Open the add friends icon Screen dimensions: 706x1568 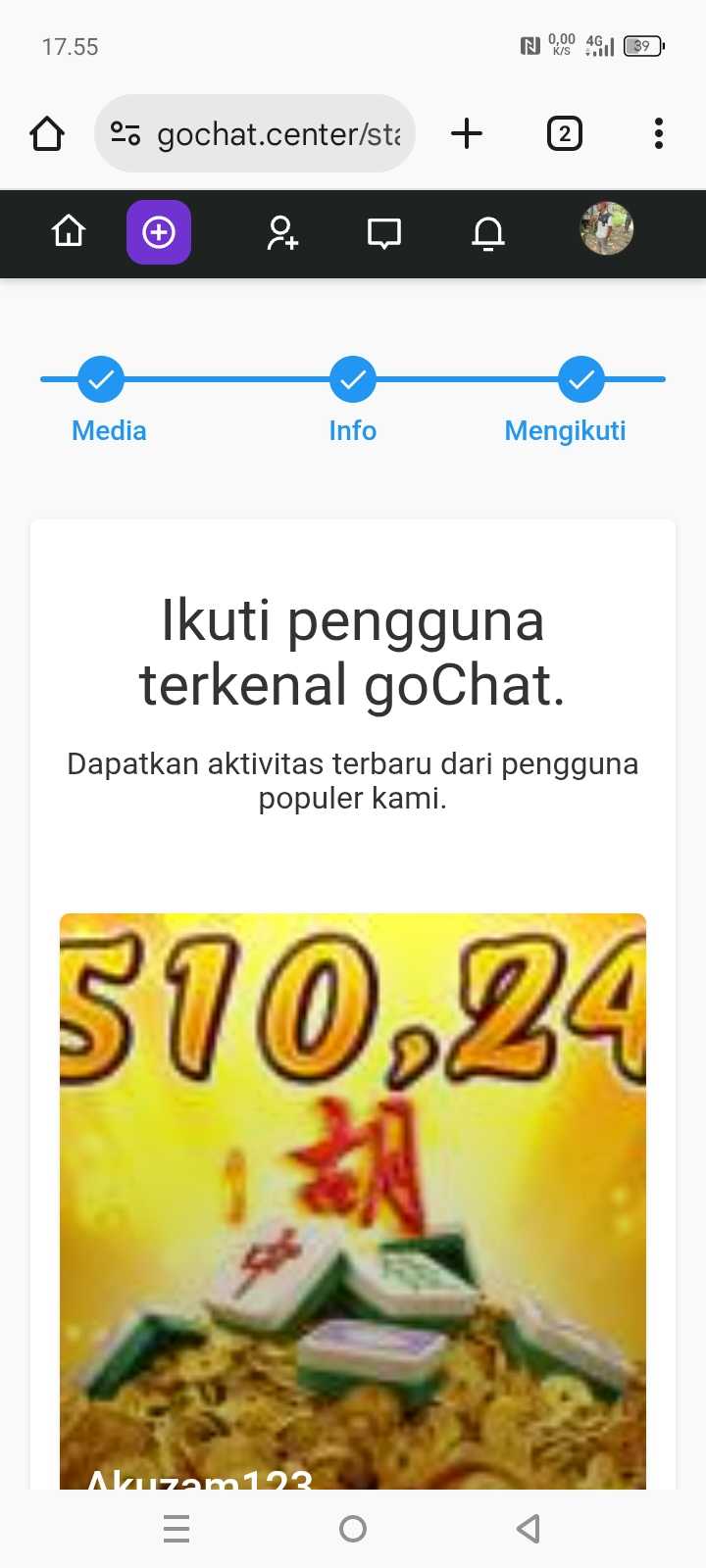[x=282, y=232]
